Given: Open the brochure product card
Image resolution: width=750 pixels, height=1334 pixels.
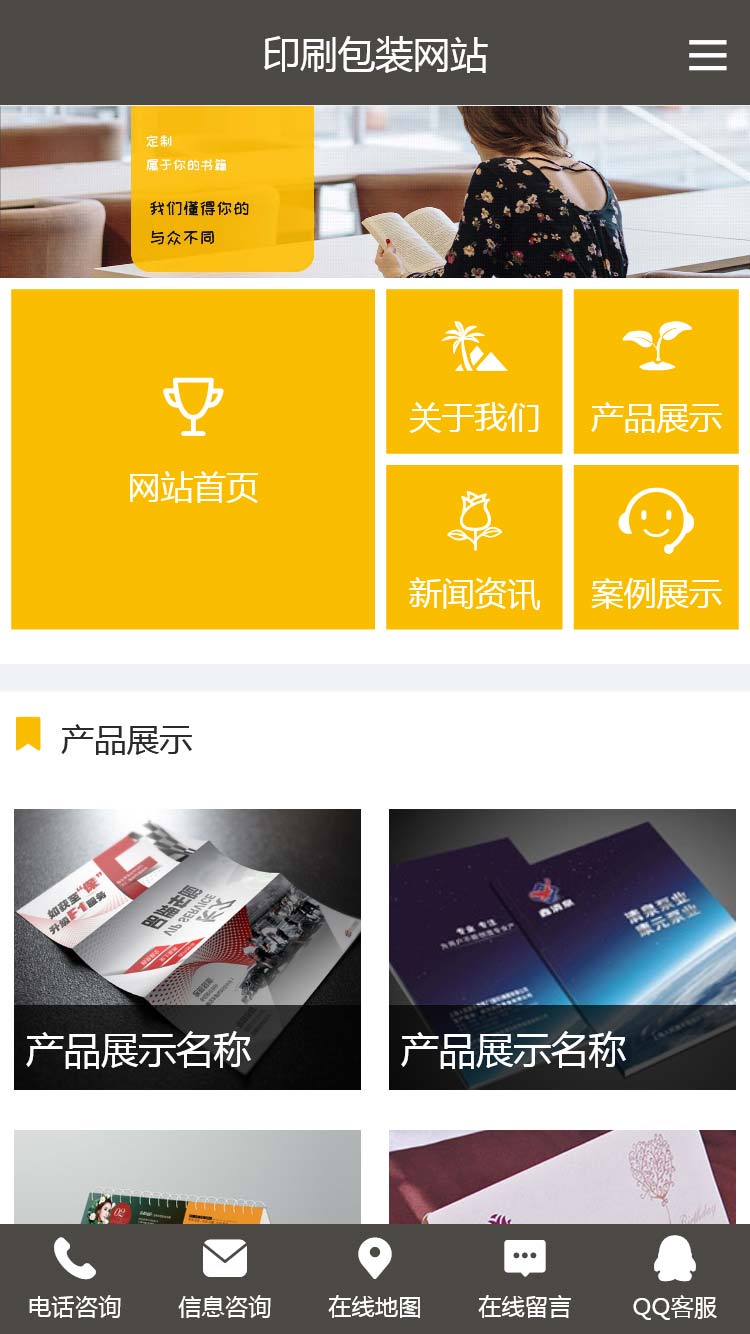Looking at the screenshot, I should tap(187, 948).
